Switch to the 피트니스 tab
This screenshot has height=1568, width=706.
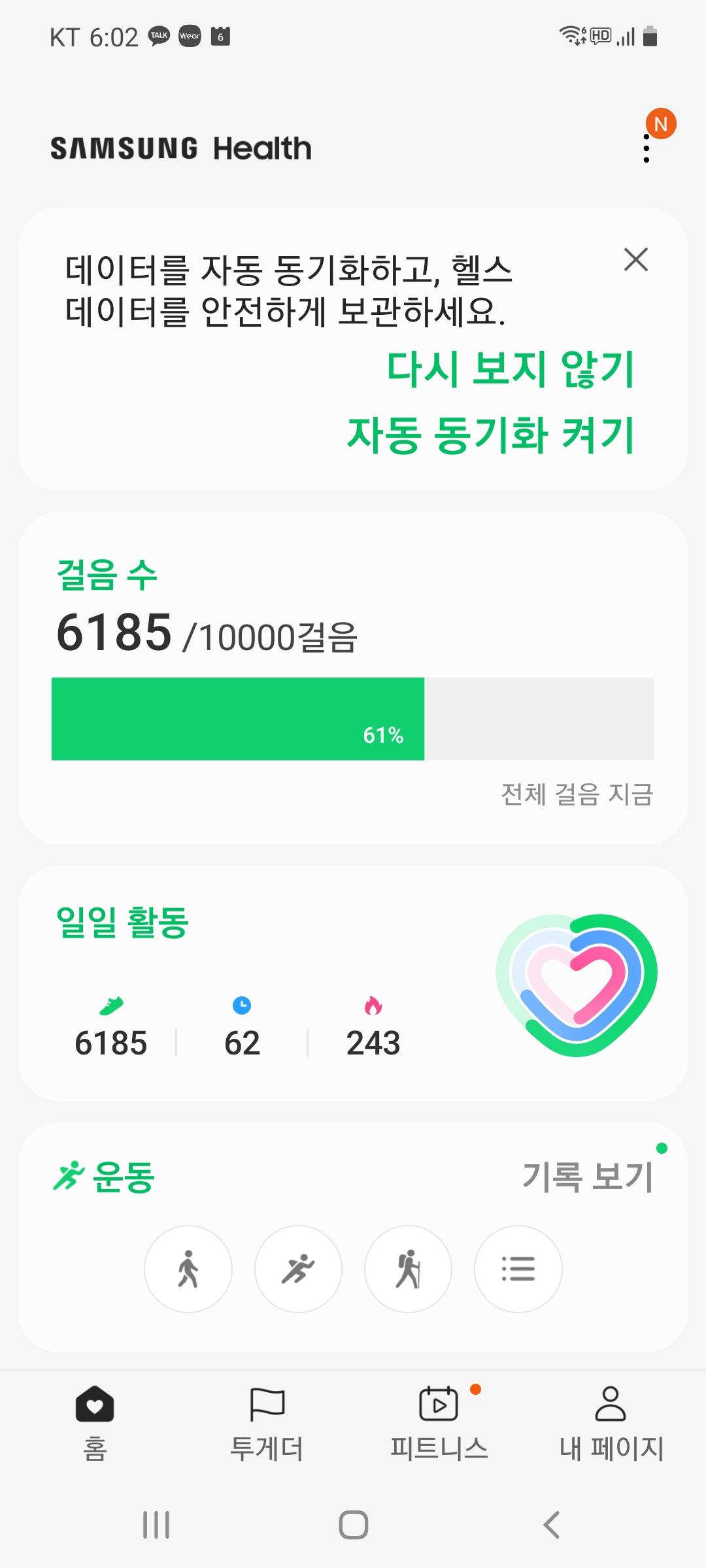tap(439, 1422)
